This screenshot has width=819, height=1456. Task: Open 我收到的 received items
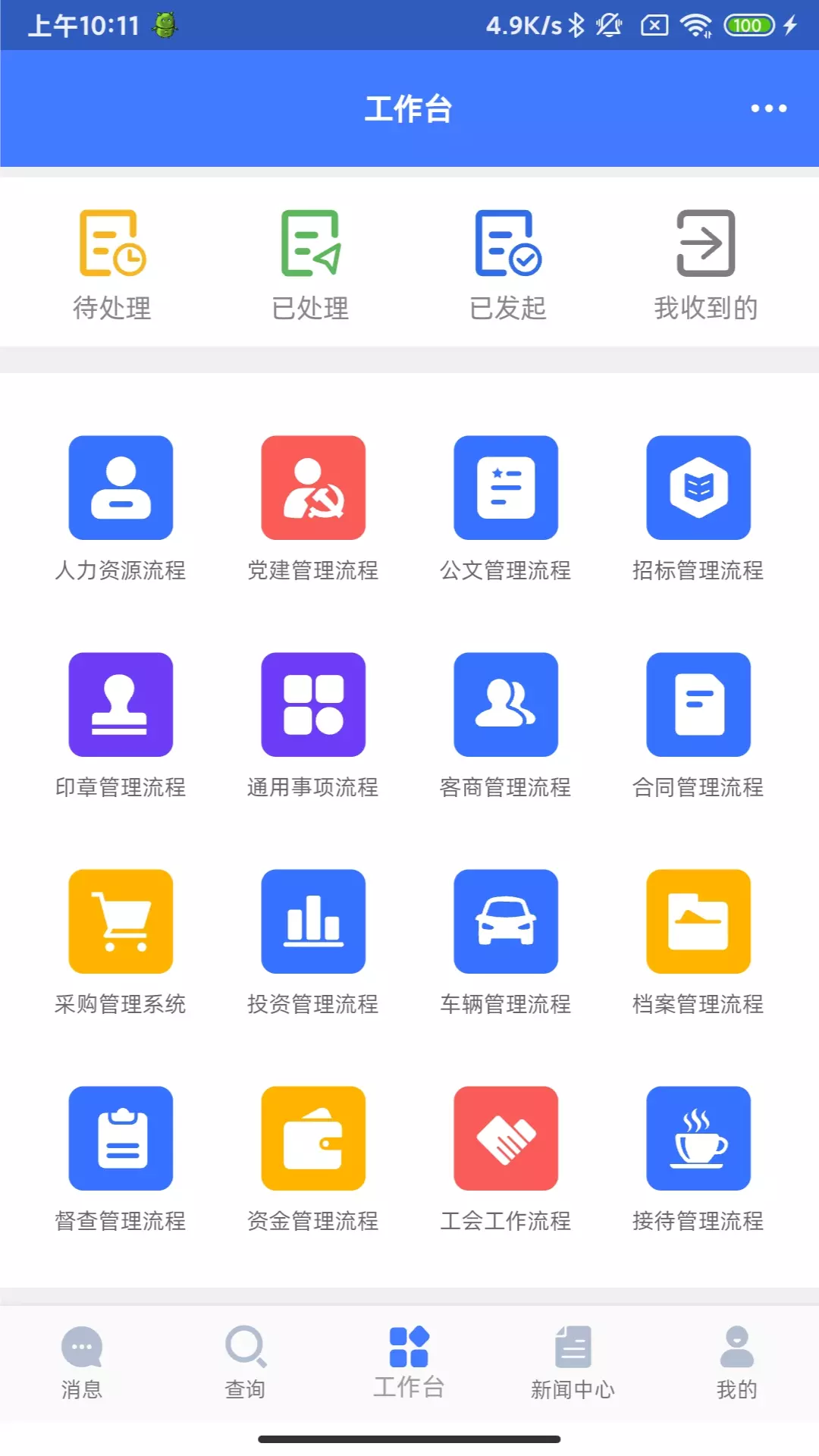[706, 265]
